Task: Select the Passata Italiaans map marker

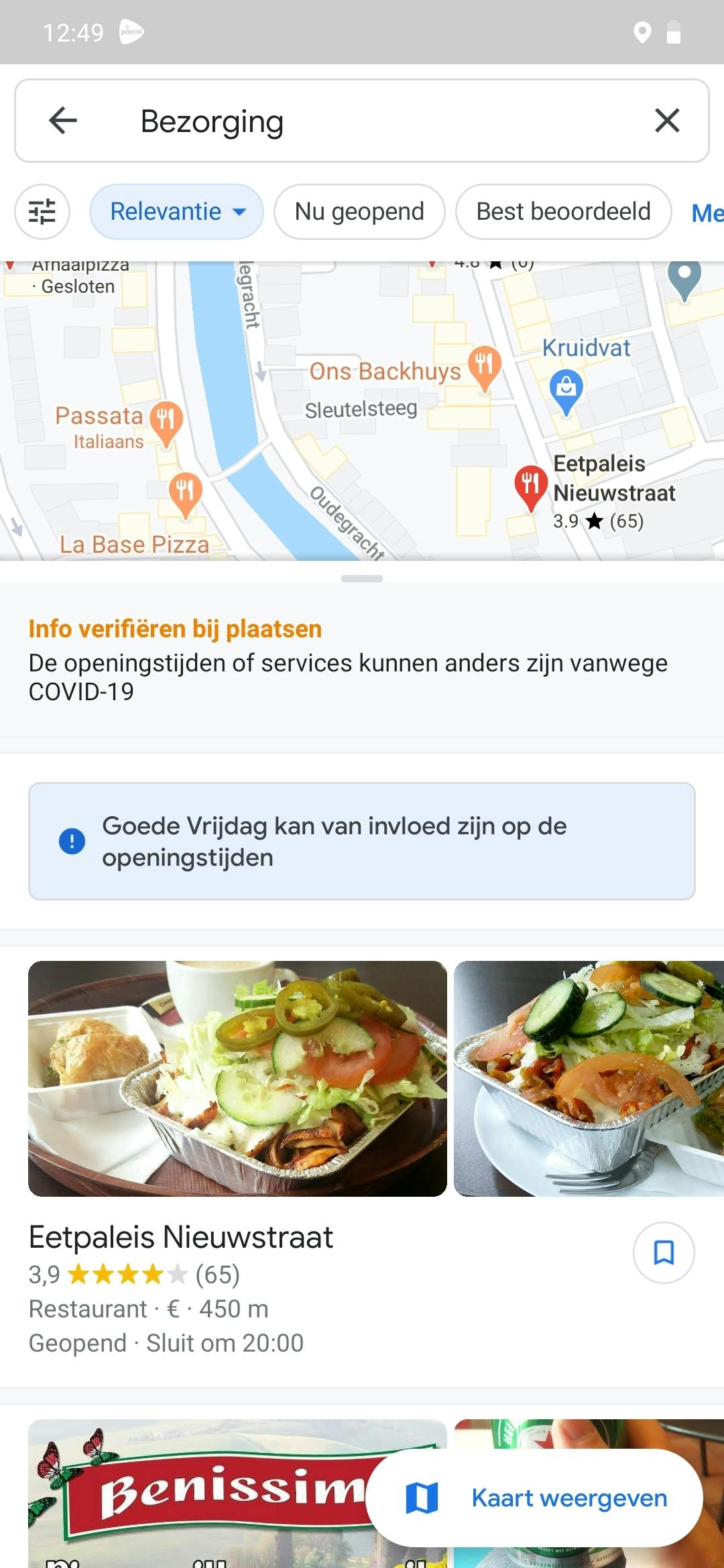Action: [166, 422]
